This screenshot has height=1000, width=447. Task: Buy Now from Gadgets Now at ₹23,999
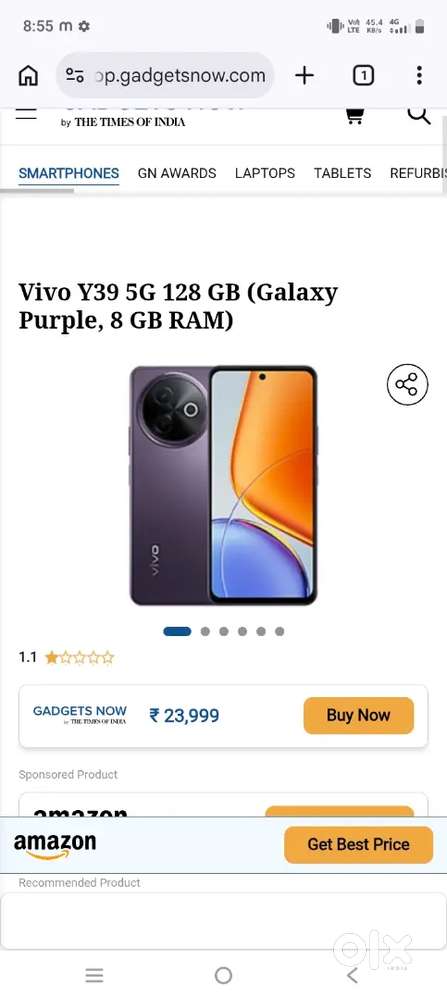click(x=358, y=716)
